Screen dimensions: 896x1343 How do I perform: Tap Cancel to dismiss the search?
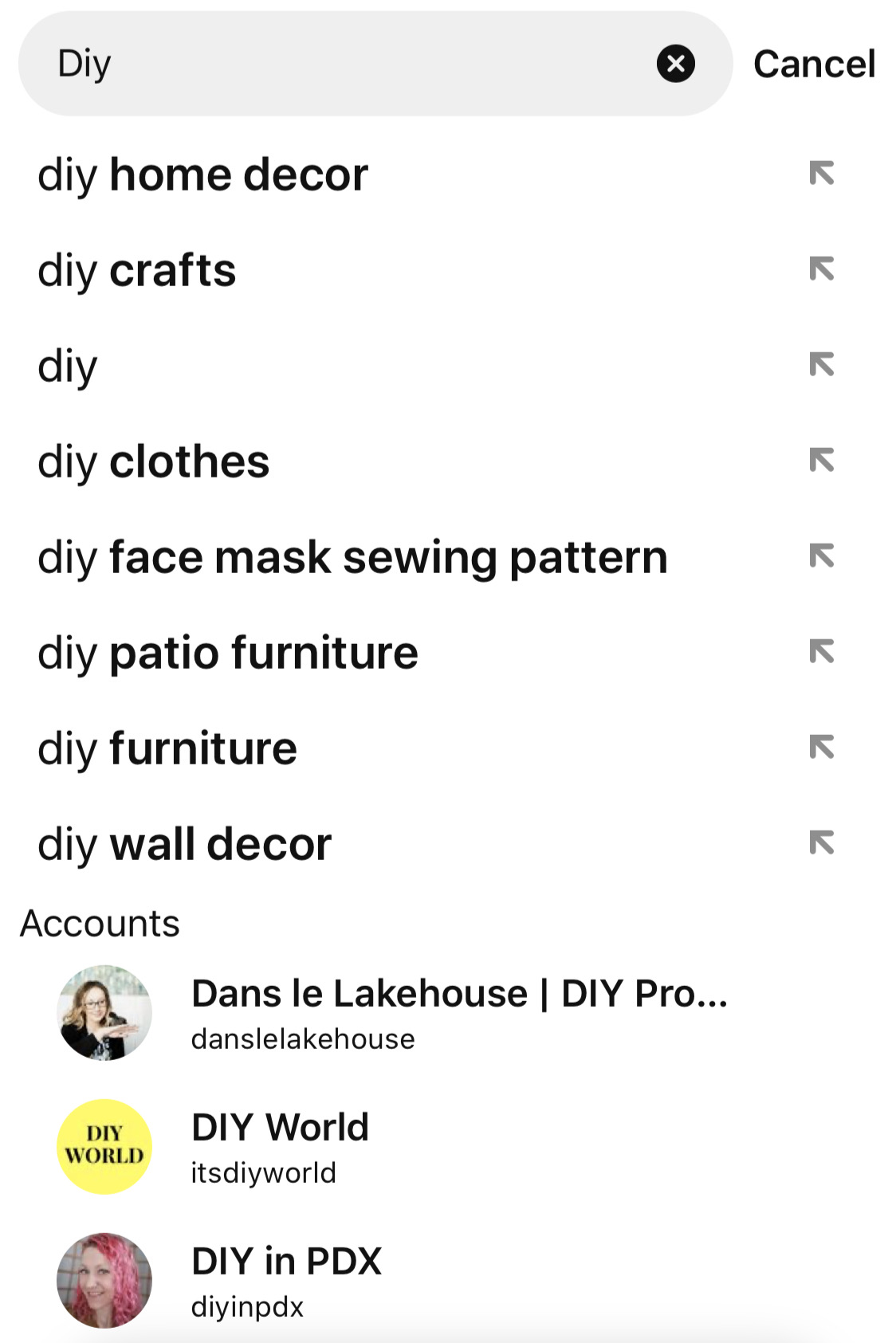814,64
